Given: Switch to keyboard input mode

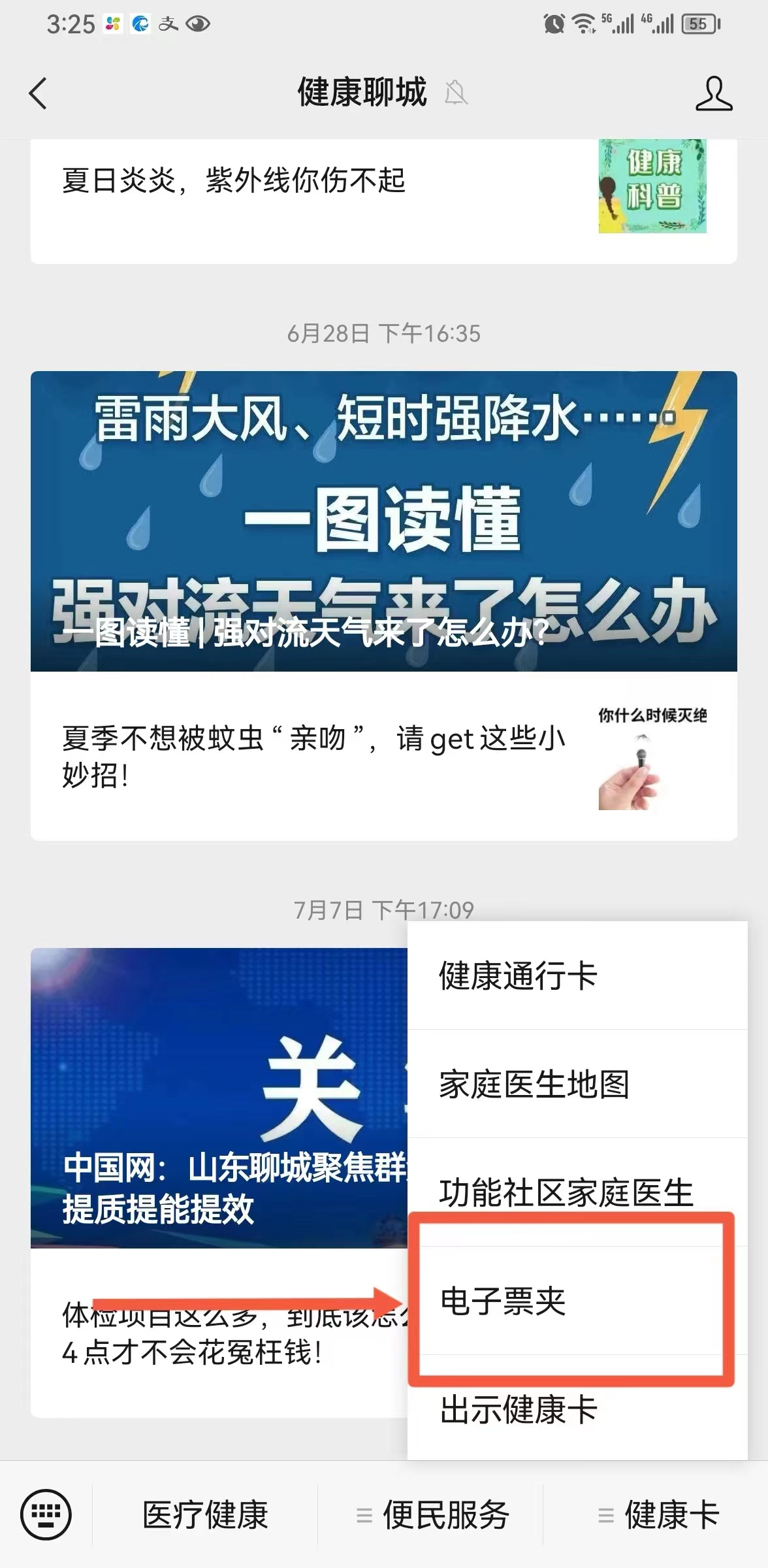Looking at the screenshot, I should (x=46, y=1514).
